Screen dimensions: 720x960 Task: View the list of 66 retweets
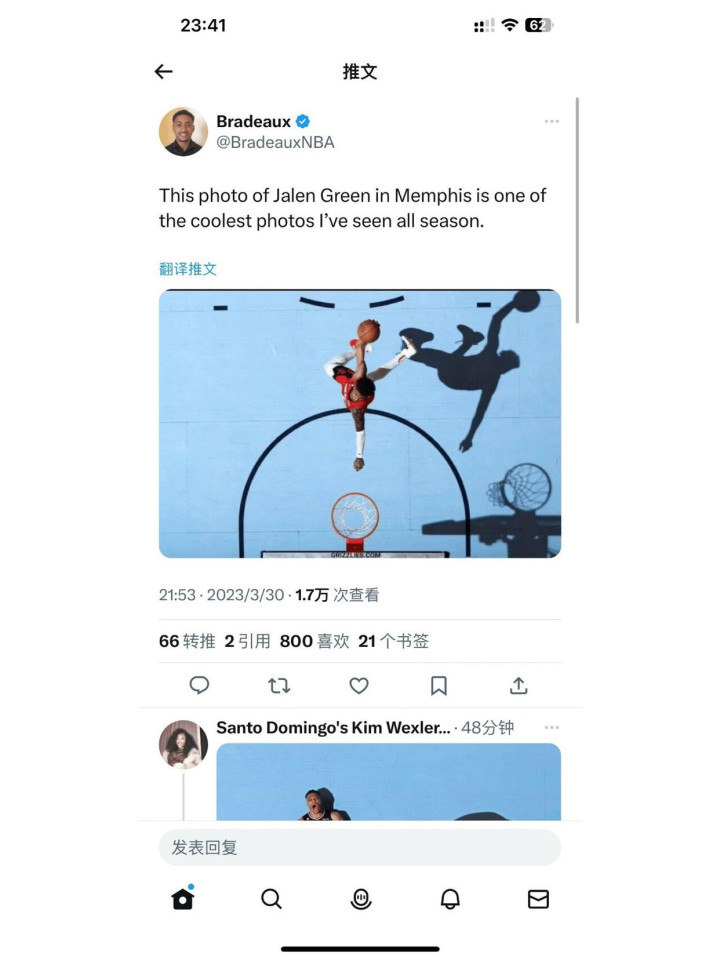pyautogui.click(x=187, y=641)
